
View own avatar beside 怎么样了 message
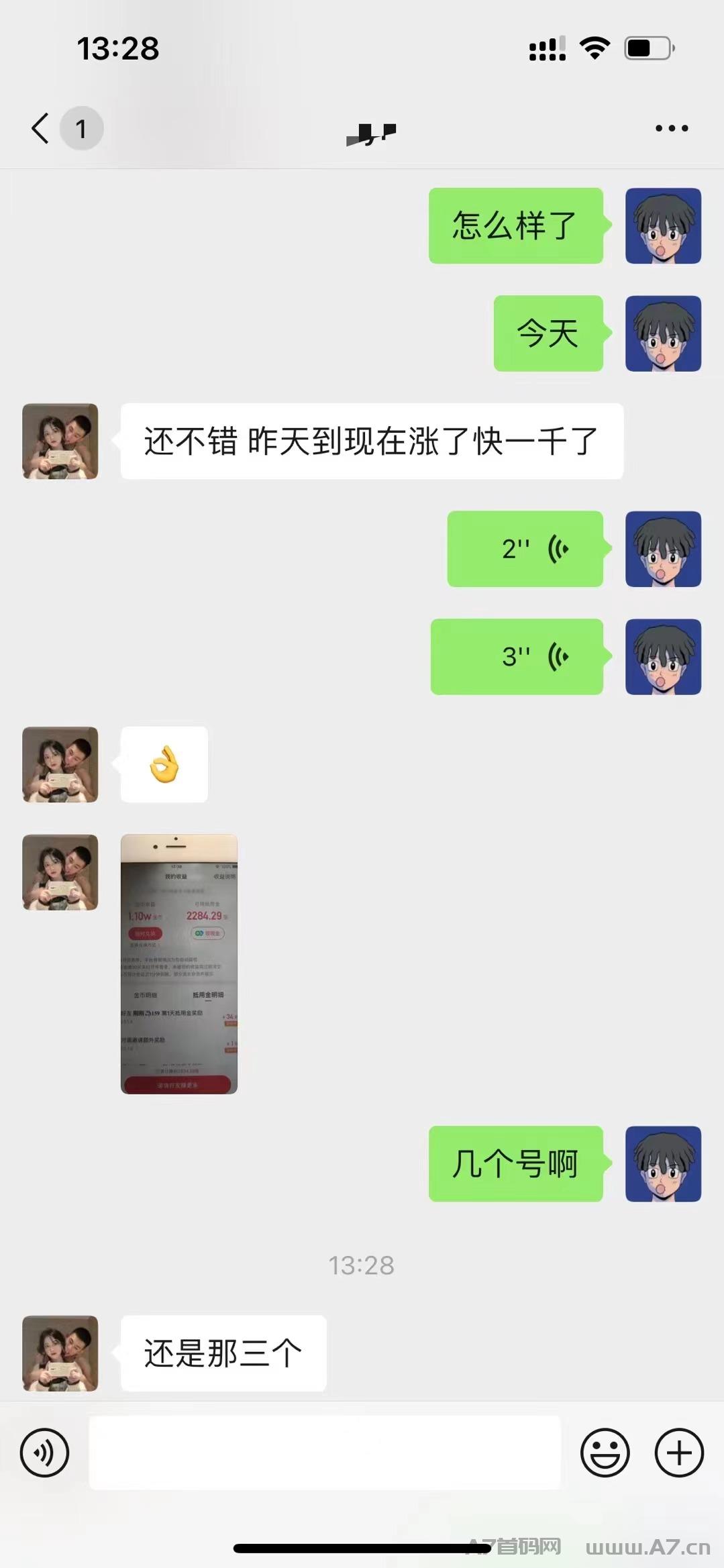point(663,225)
